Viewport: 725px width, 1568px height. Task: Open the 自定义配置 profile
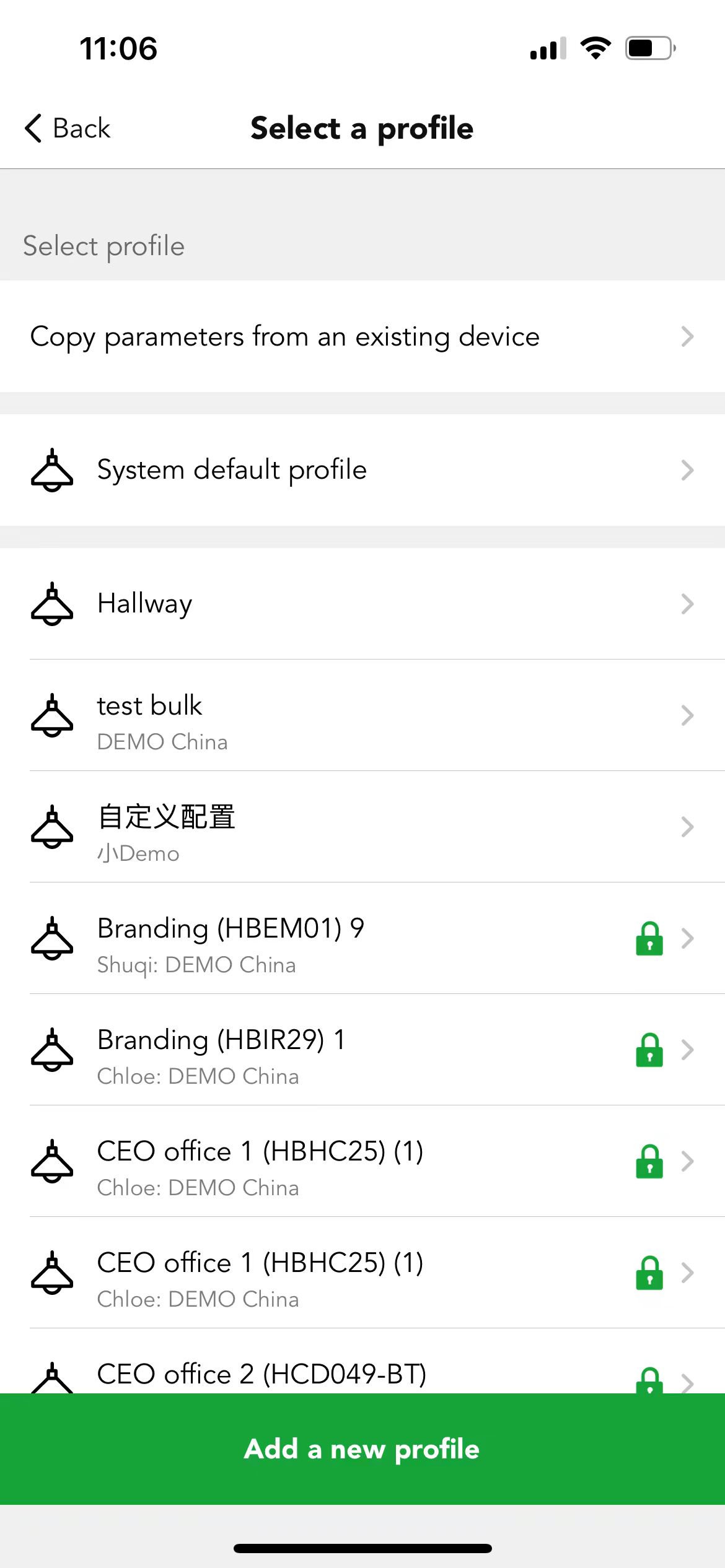point(362,827)
